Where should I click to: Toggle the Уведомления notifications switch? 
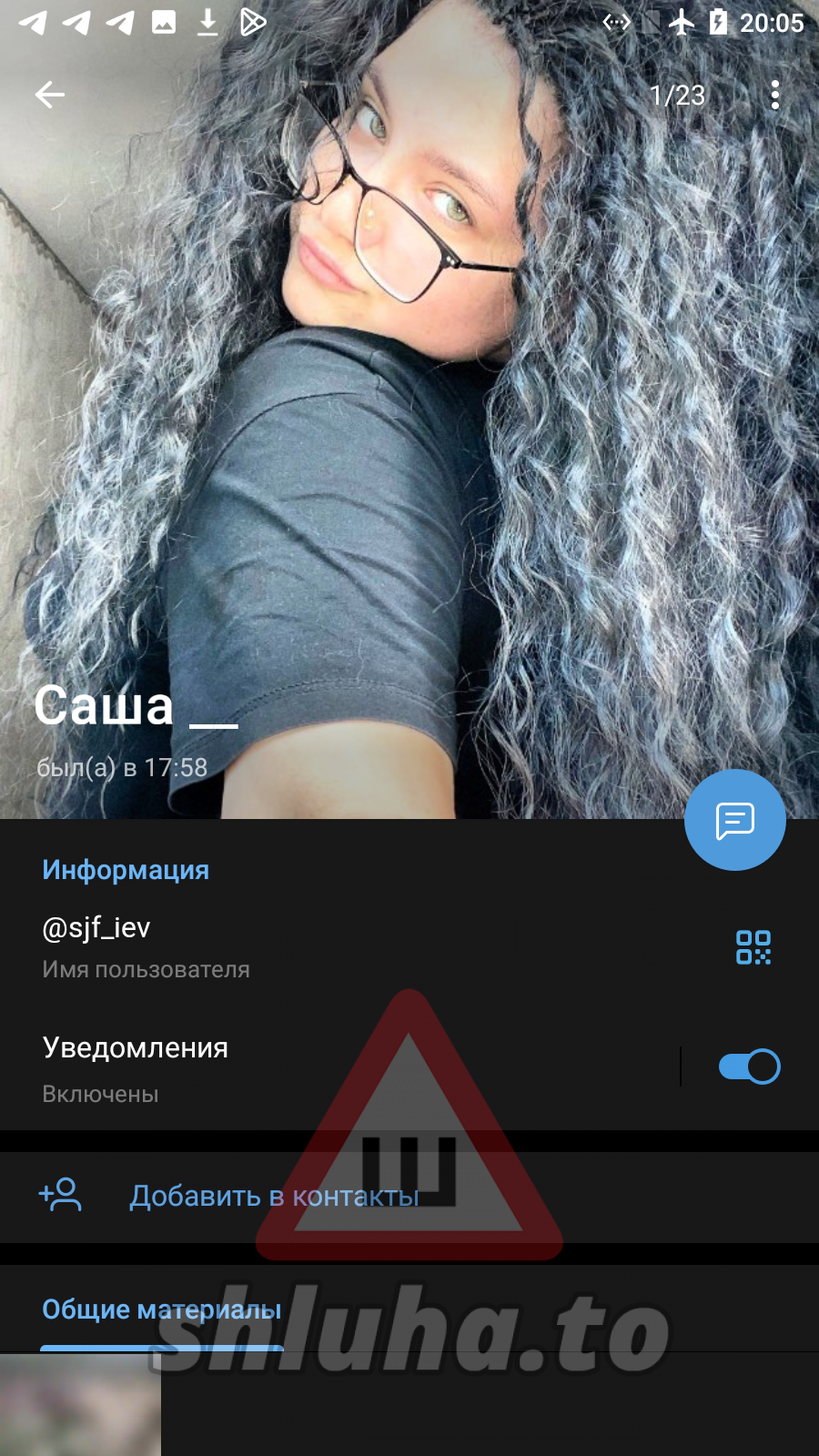(749, 1067)
